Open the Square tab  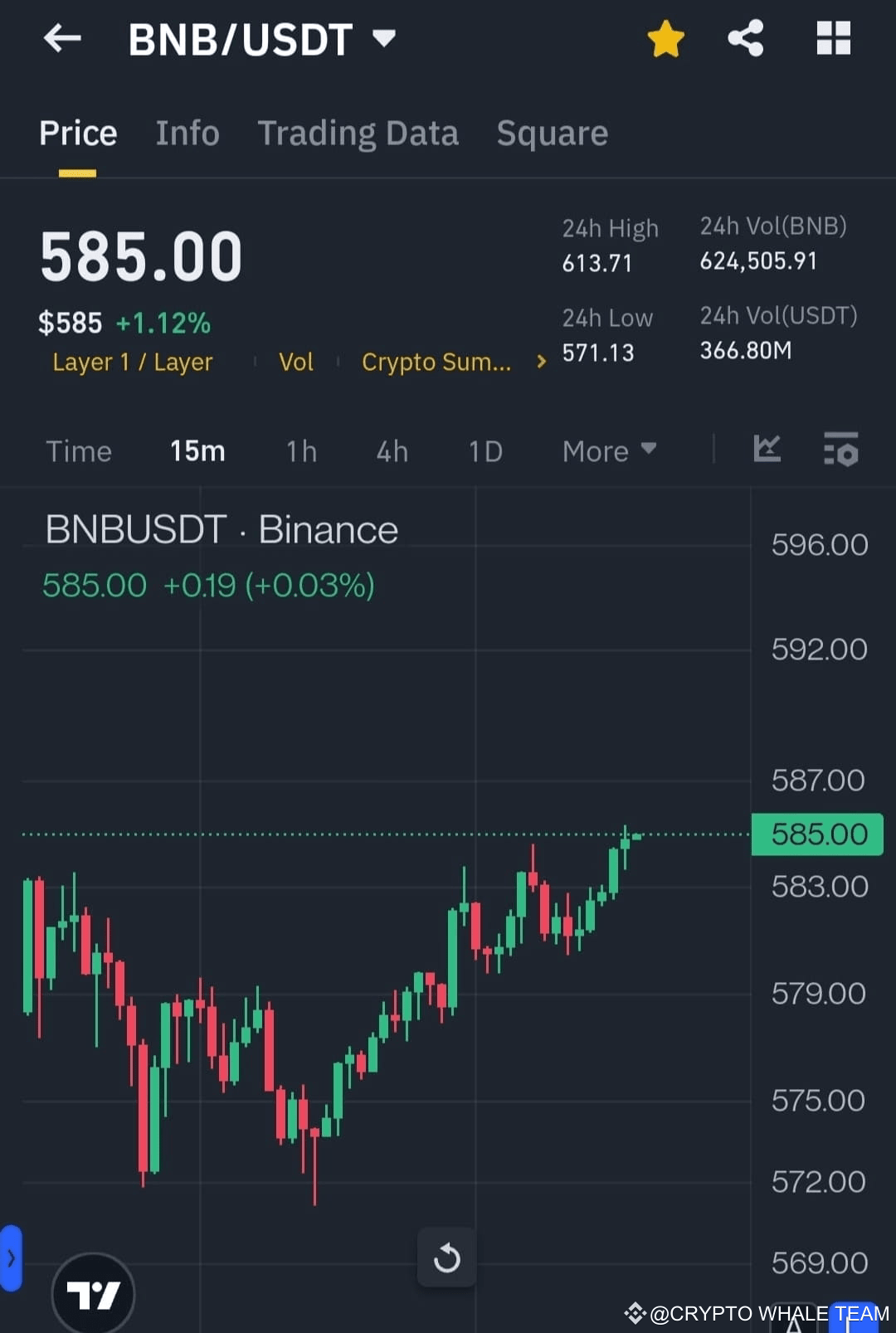pos(552,133)
